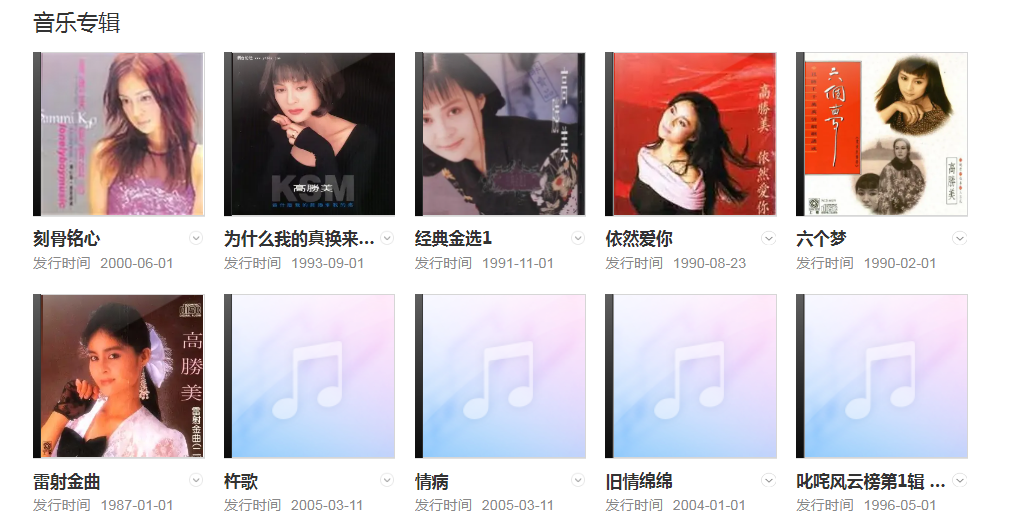Open the album 情病
1014x528 pixels.
pos(501,376)
